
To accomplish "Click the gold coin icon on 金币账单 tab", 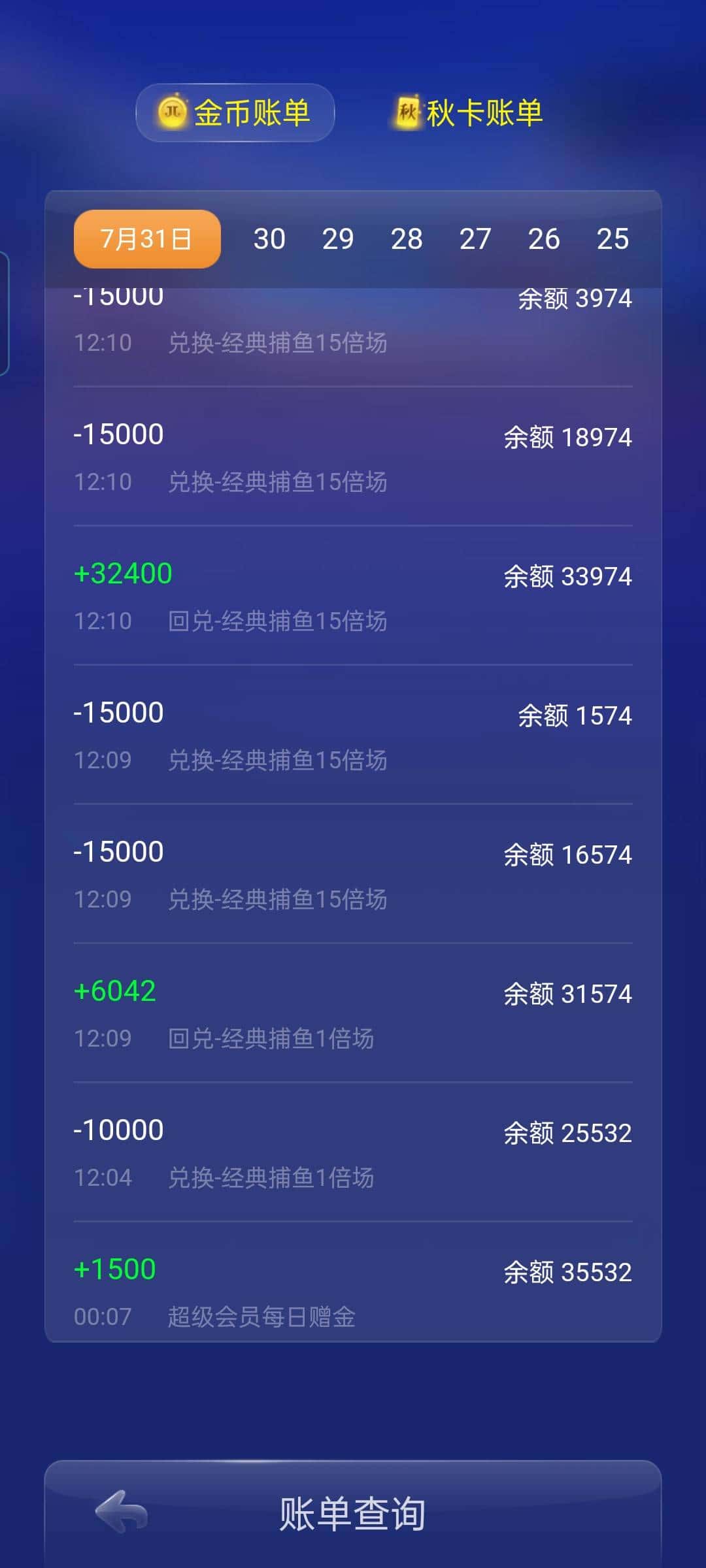I will pos(172,112).
